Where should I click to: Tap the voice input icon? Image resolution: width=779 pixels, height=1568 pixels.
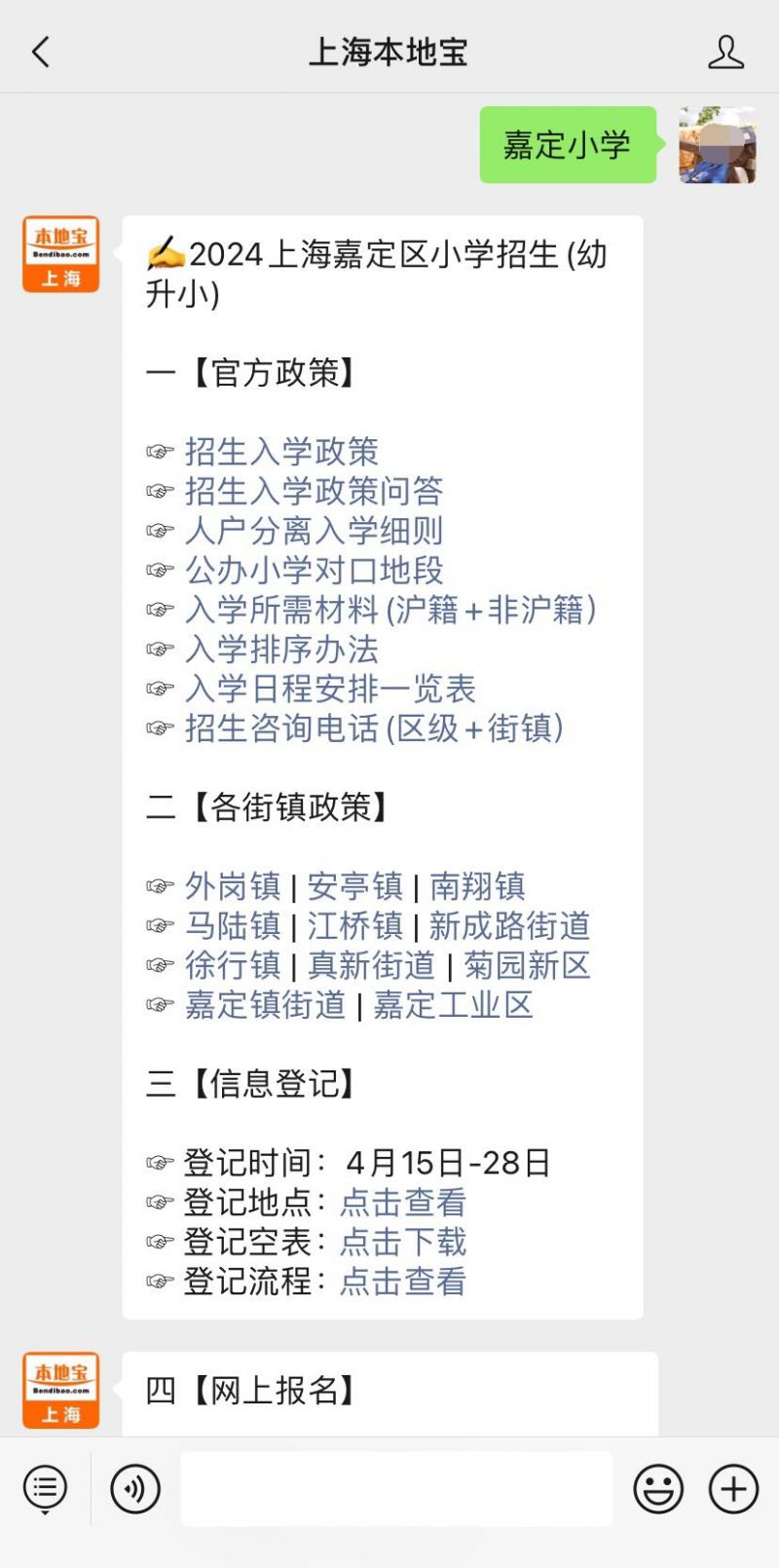135,1489
